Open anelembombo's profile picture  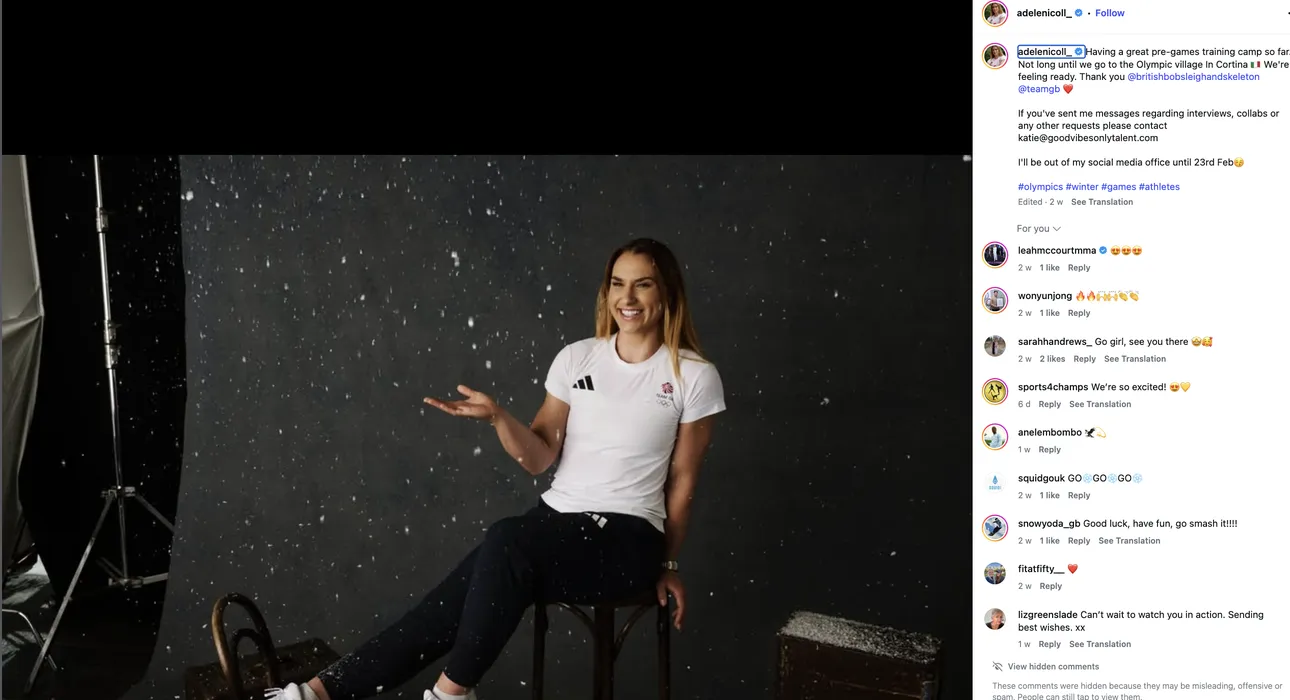pyautogui.click(x=994, y=437)
